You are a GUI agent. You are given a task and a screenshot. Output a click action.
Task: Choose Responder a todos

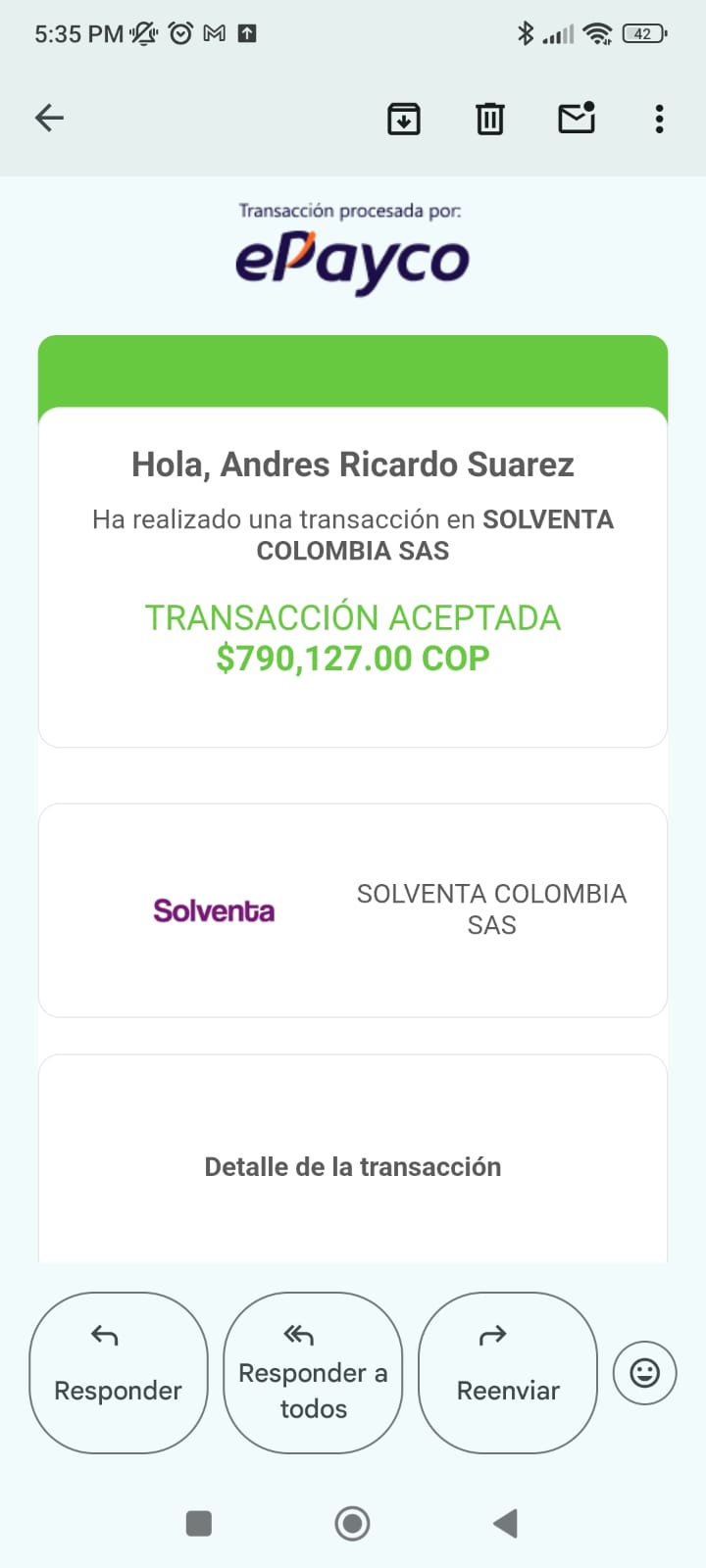pyautogui.click(x=313, y=1372)
